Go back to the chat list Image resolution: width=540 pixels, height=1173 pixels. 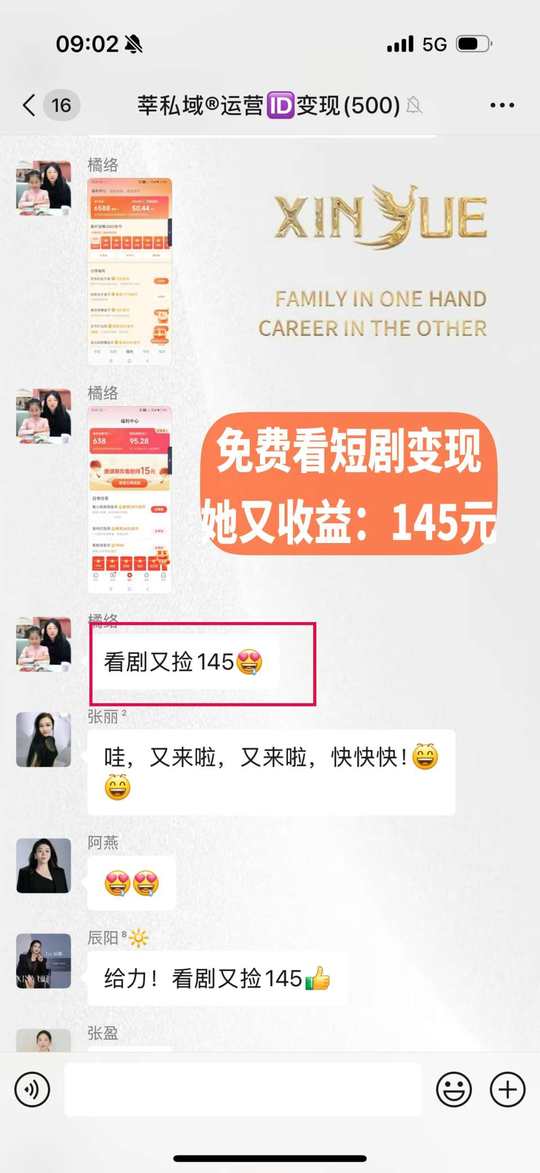[x=29, y=105]
